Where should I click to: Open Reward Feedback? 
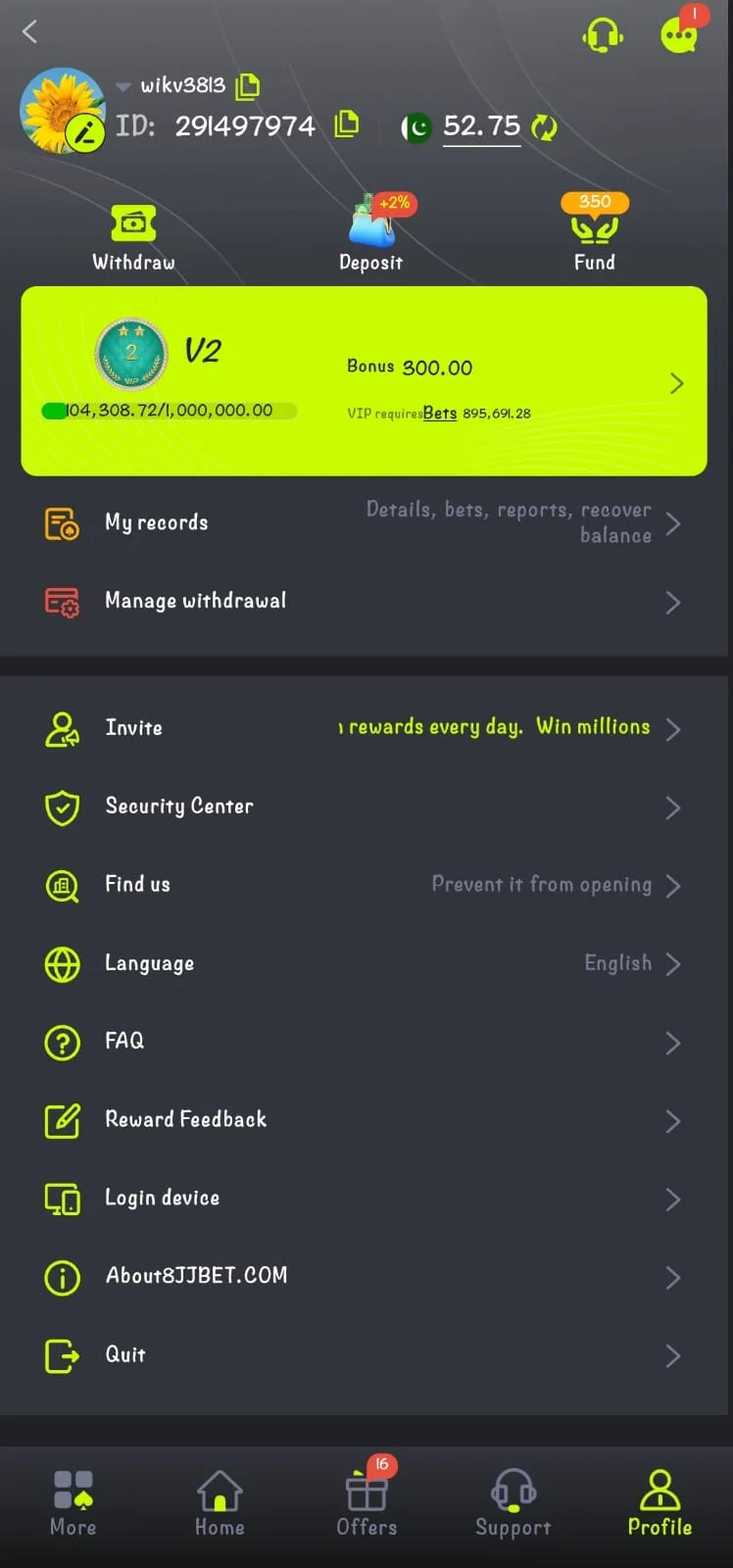click(364, 1120)
